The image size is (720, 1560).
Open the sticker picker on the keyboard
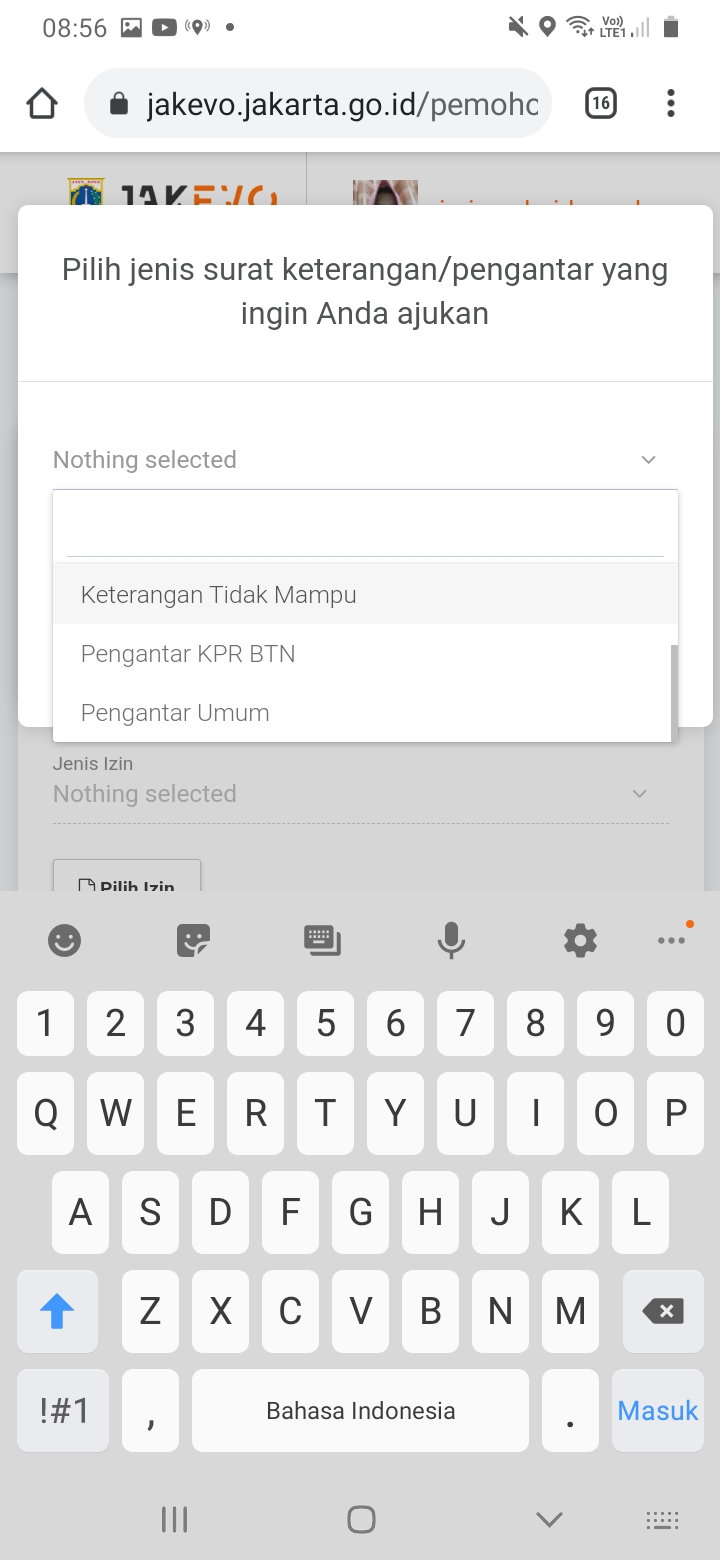192,939
